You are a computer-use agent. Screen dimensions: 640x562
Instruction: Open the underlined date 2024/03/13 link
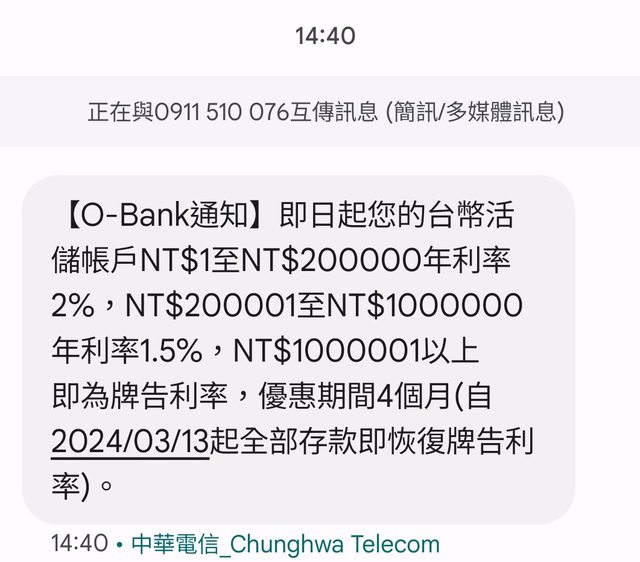coord(129,441)
